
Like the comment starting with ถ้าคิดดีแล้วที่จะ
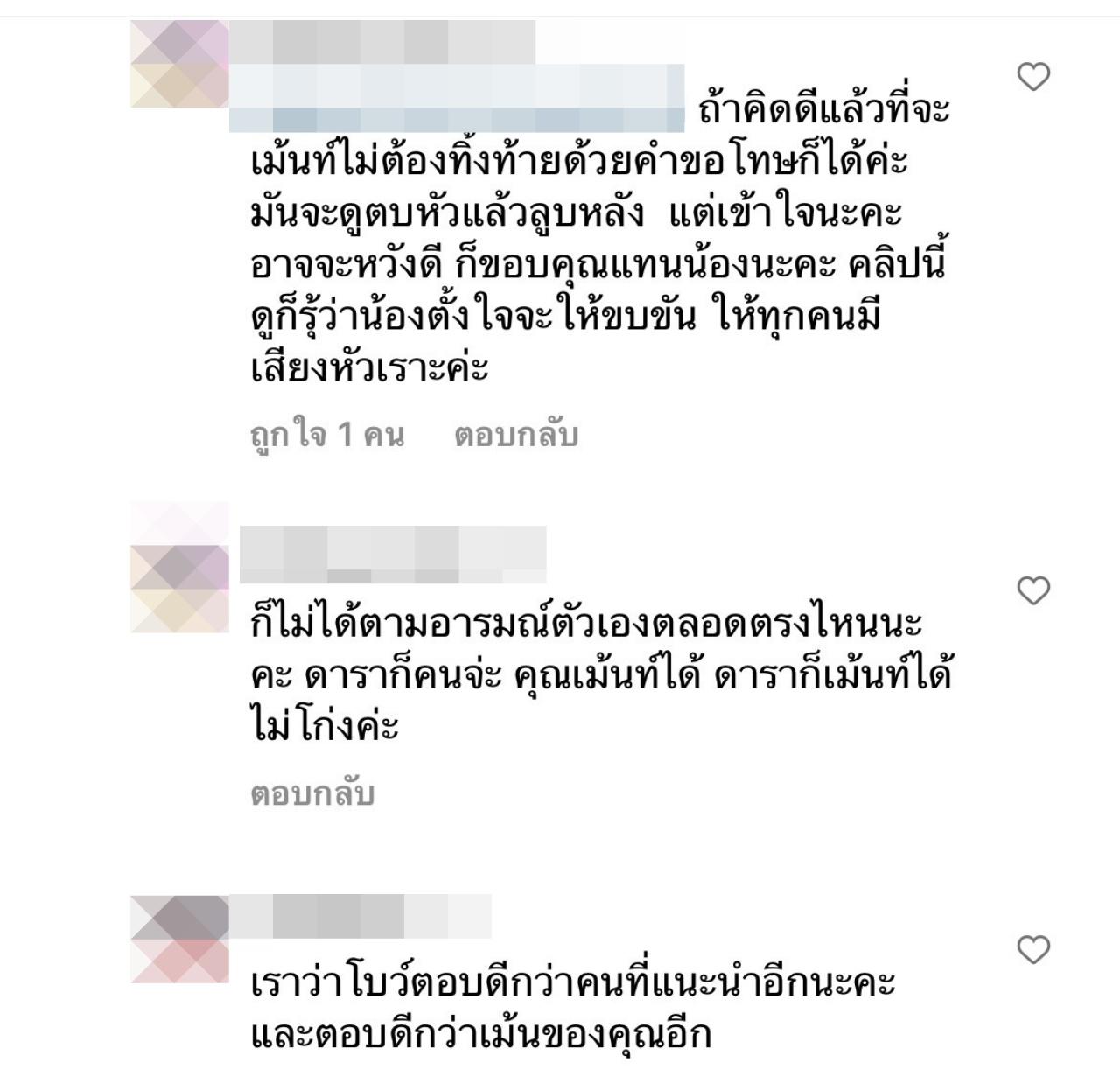coord(1033,78)
